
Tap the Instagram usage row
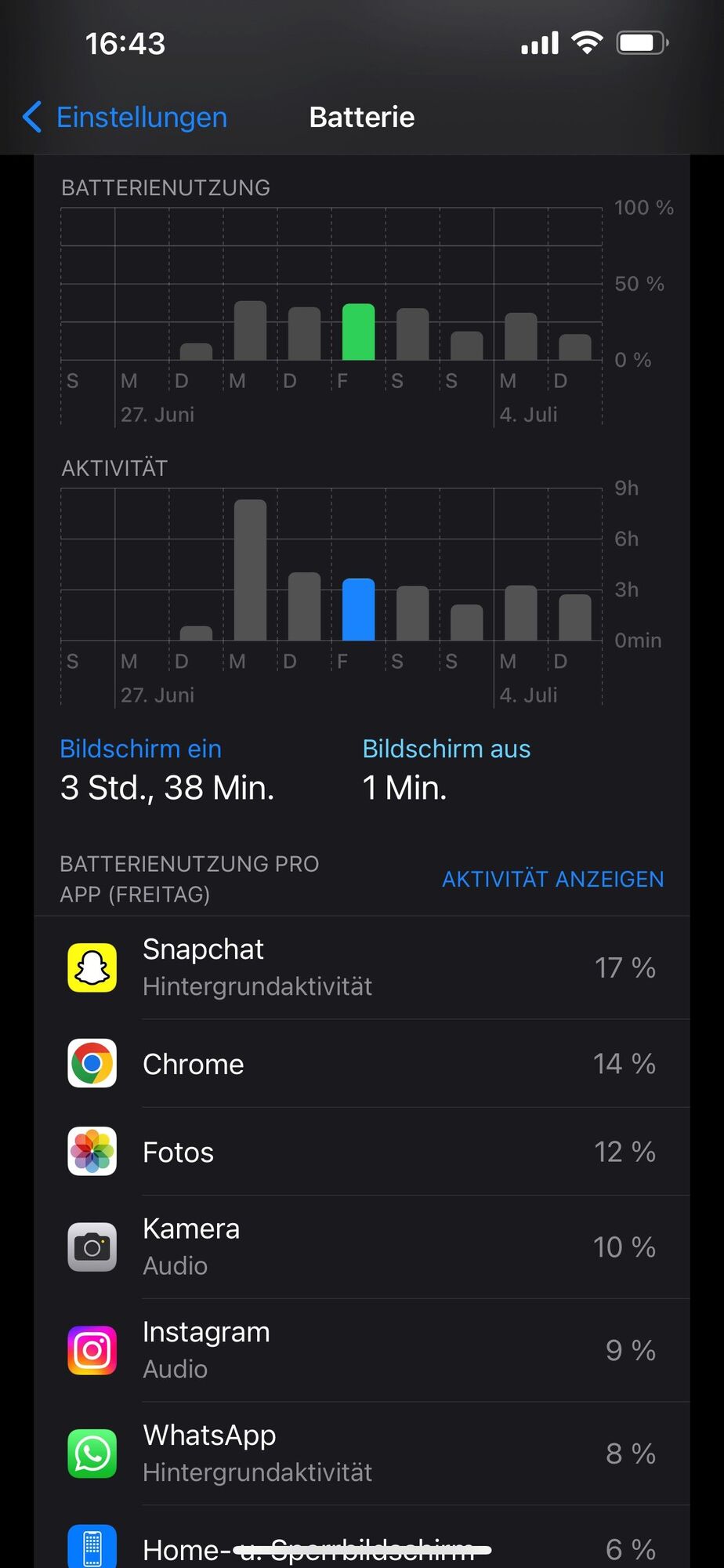point(360,1350)
